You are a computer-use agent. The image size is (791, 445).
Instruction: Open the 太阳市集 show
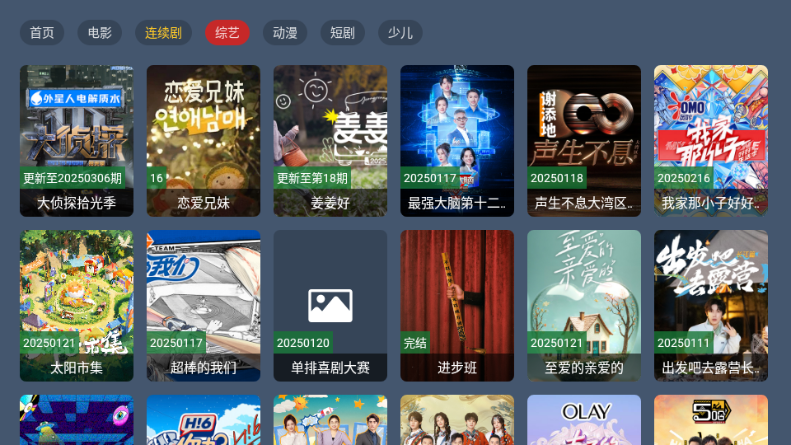(77, 305)
